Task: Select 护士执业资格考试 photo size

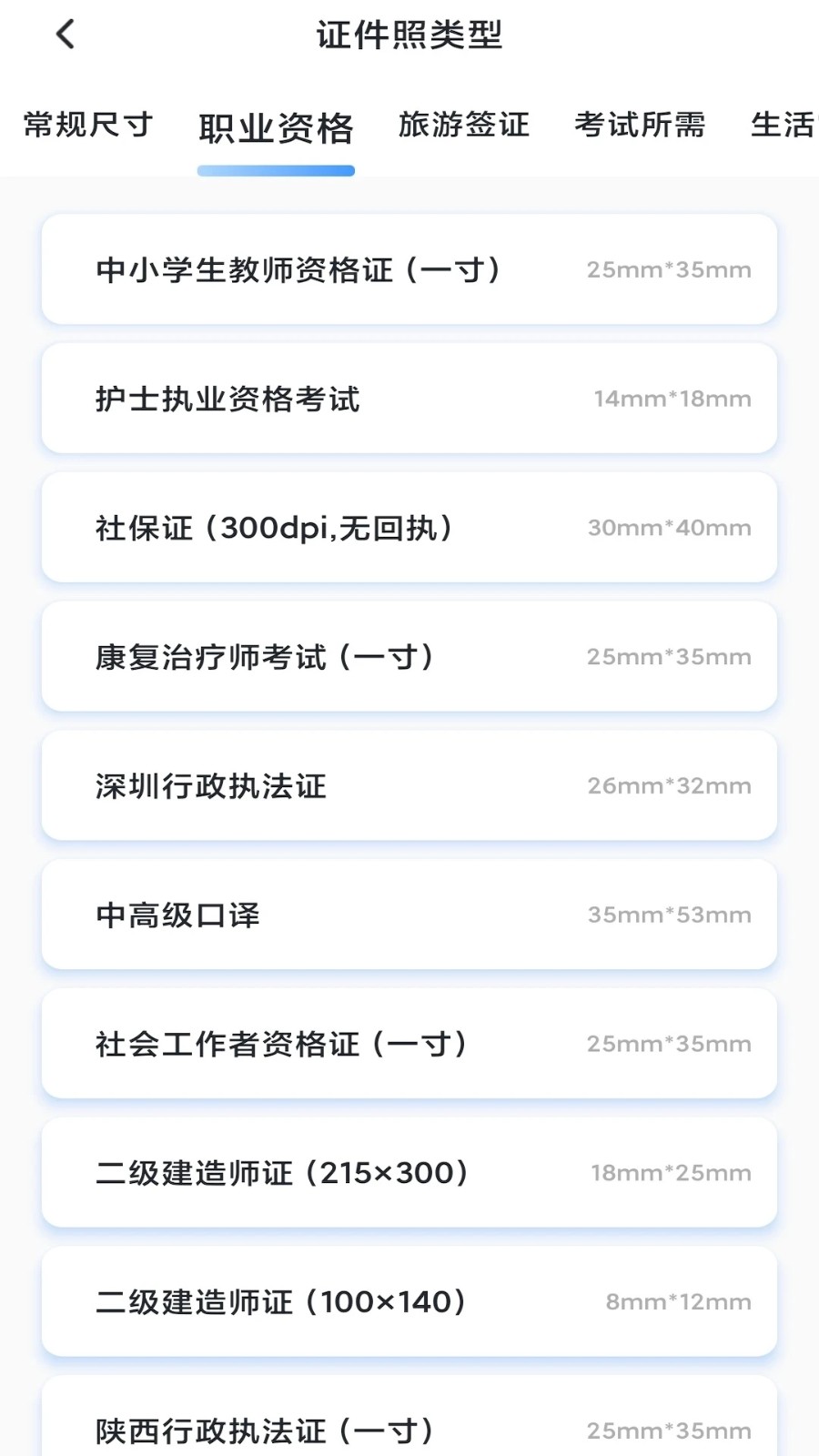Action: point(409,399)
